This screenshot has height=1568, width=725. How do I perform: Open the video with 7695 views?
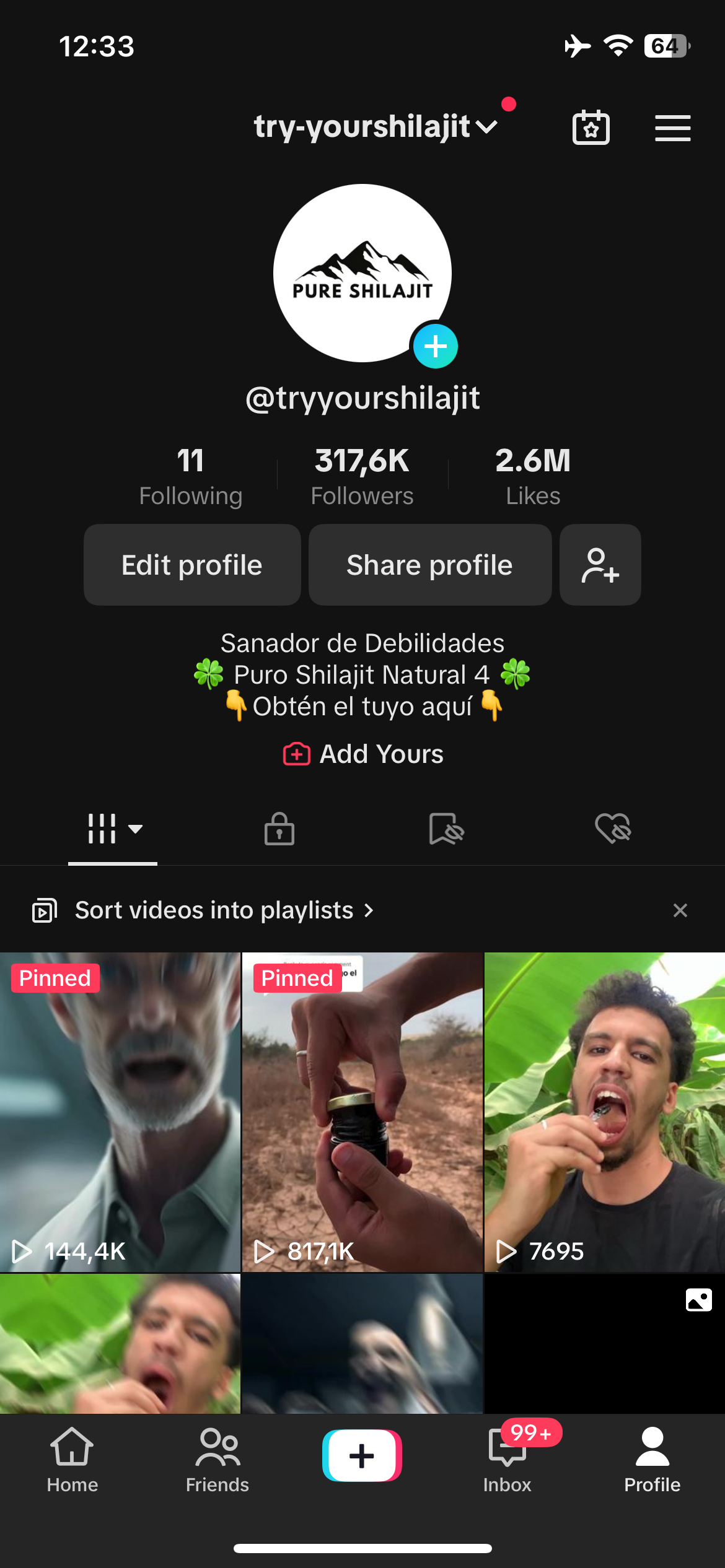pos(604,1112)
